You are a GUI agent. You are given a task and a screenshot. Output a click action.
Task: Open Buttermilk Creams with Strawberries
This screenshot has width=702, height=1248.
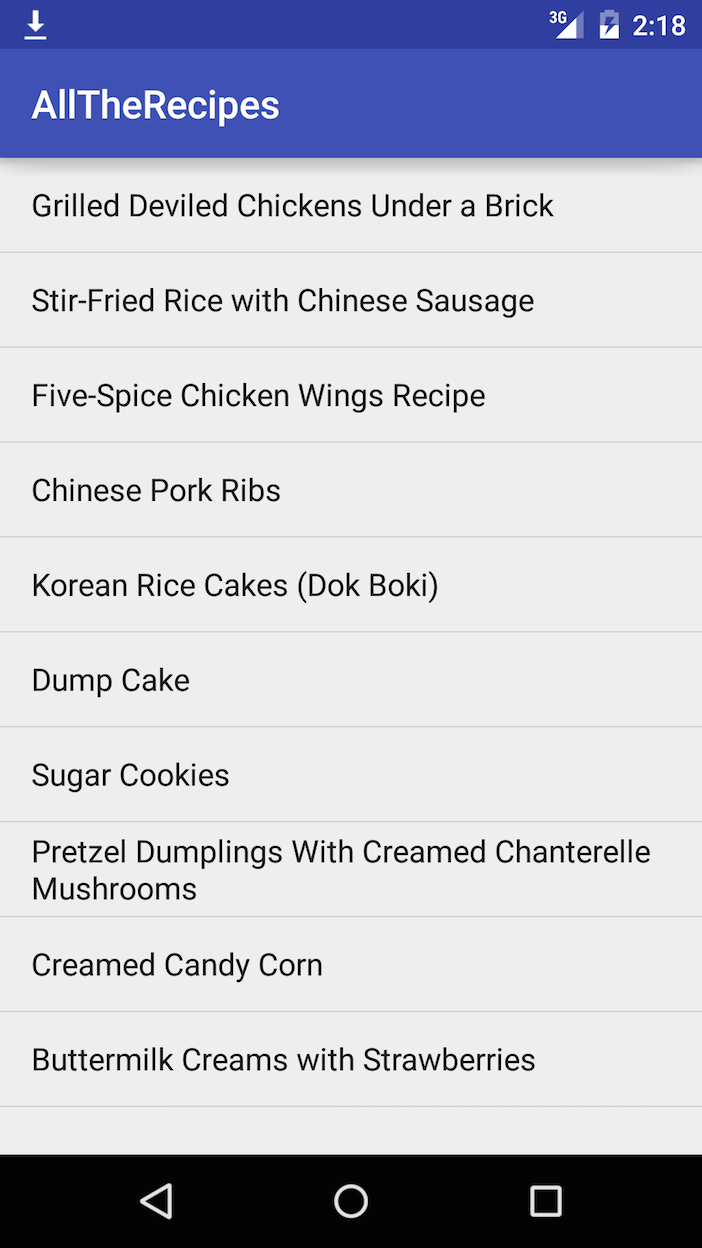(x=351, y=1060)
